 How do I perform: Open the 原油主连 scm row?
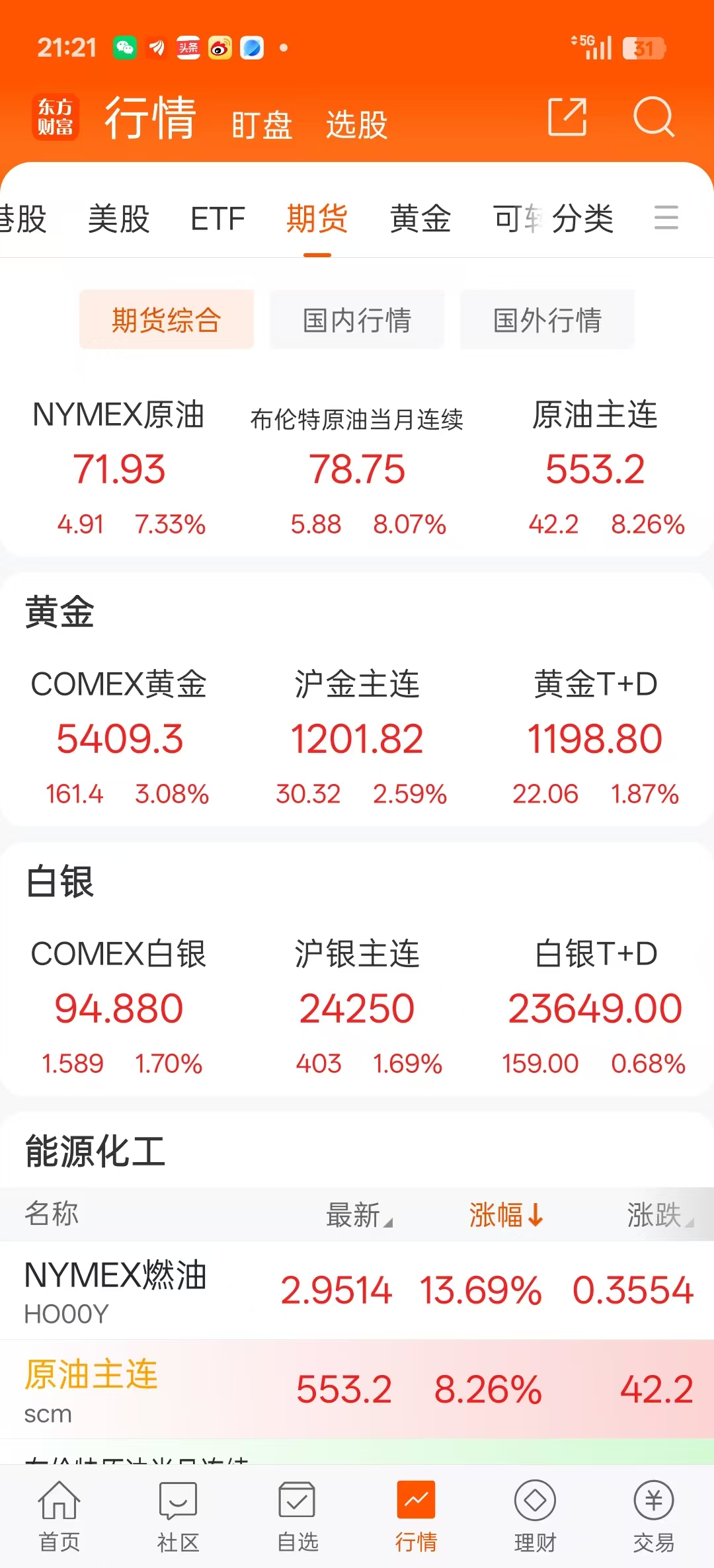(x=357, y=1389)
